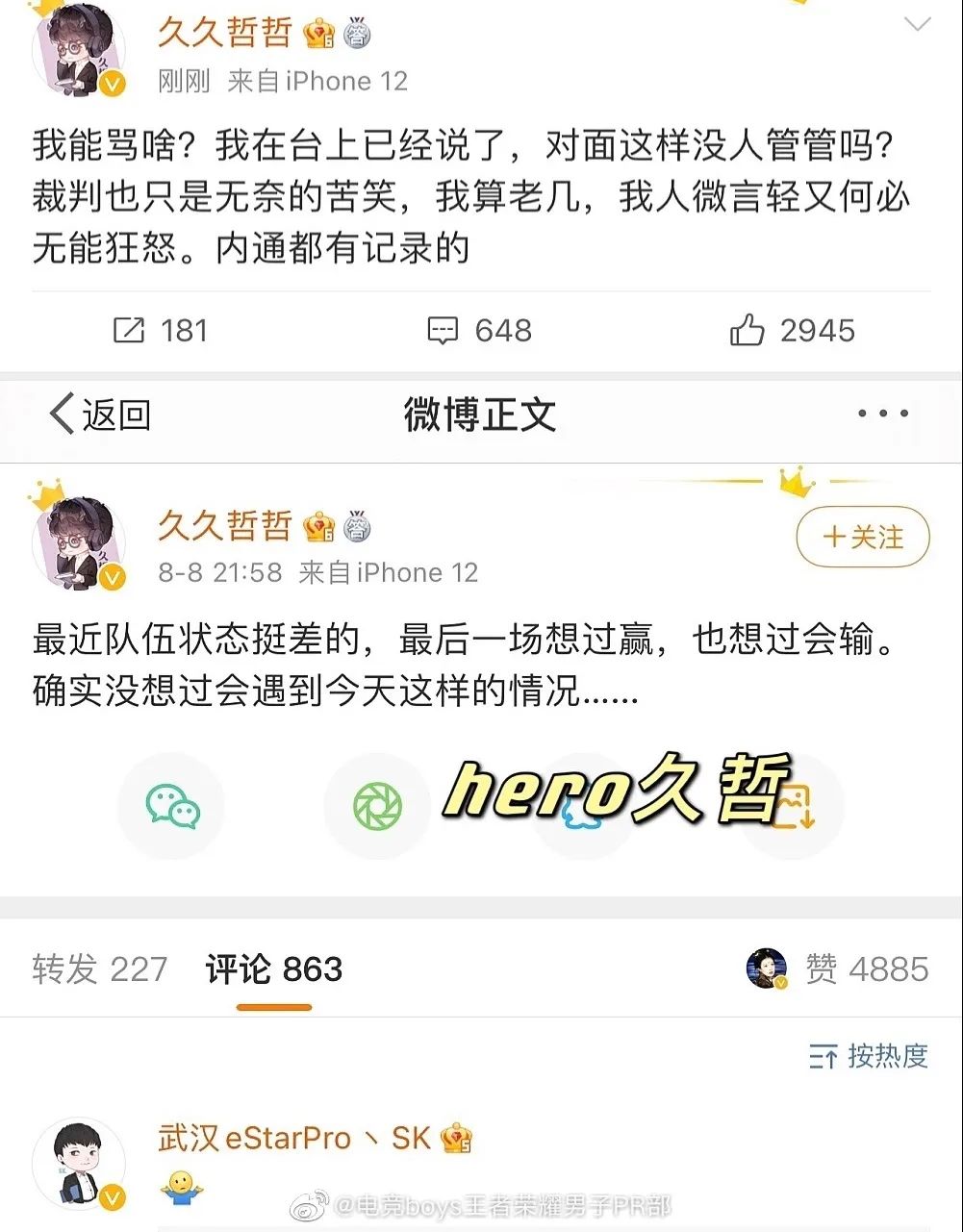
Task: Share the post via WeChat
Action: pyautogui.click(x=170, y=806)
